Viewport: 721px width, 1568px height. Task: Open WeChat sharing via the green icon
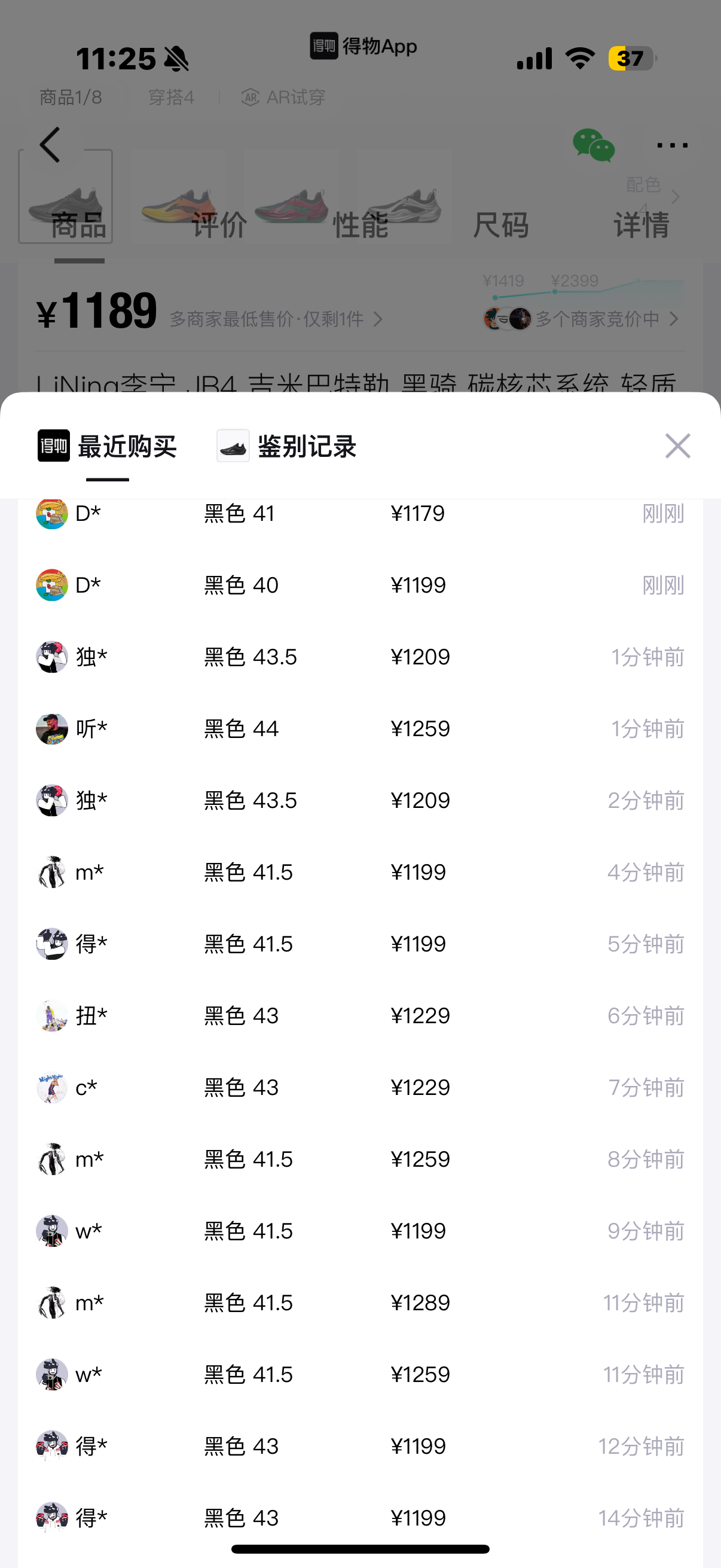pos(594,146)
